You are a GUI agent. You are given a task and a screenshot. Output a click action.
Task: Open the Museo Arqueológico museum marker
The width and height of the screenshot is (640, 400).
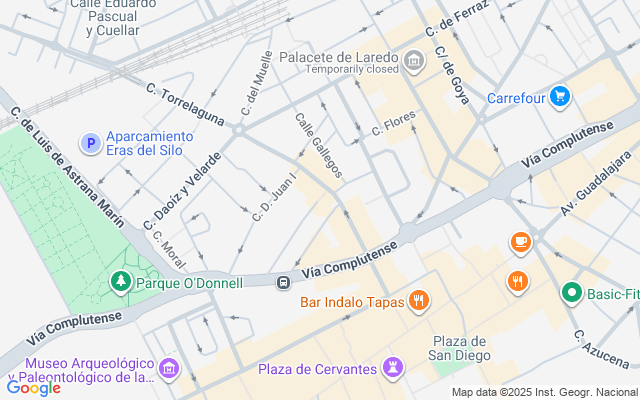[170, 370]
